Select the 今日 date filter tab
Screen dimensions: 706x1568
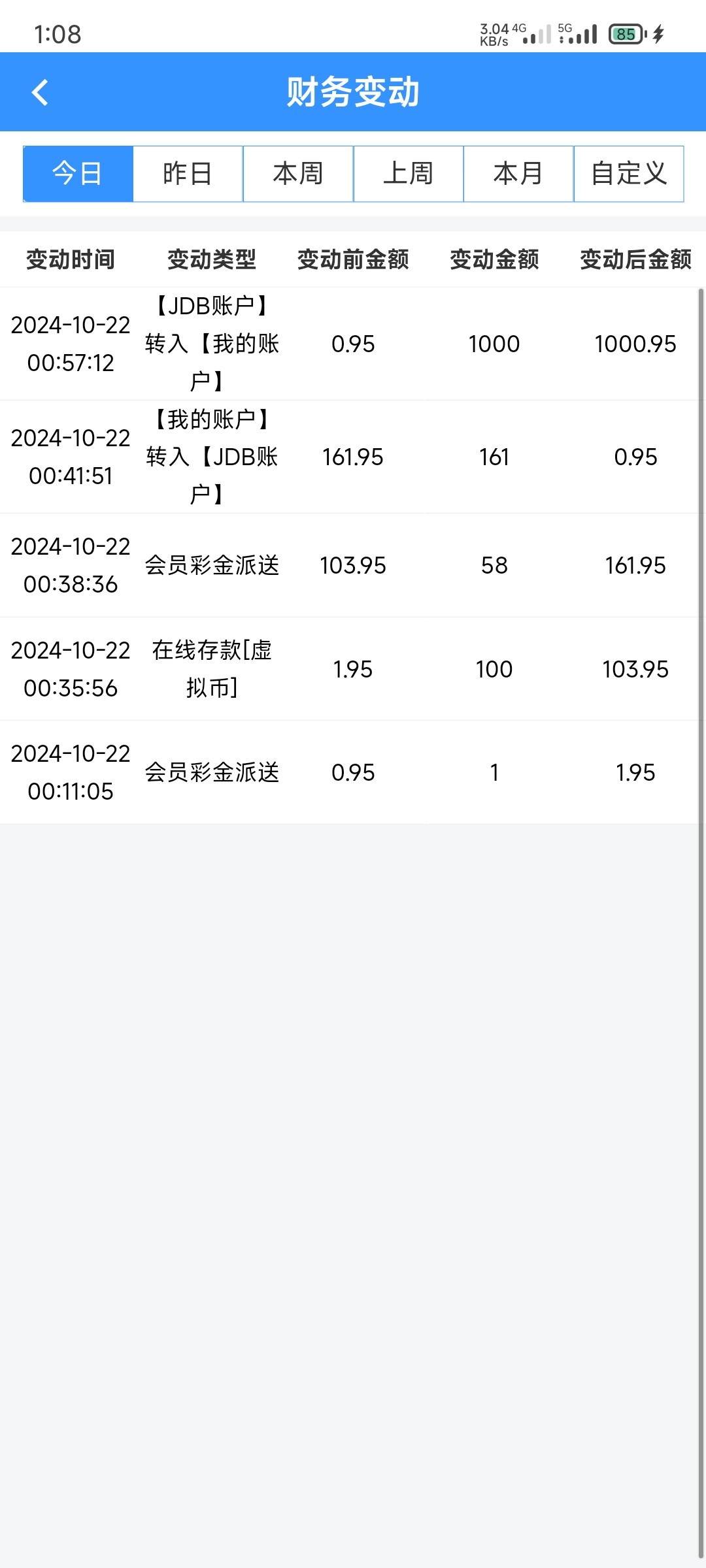click(78, 174)
